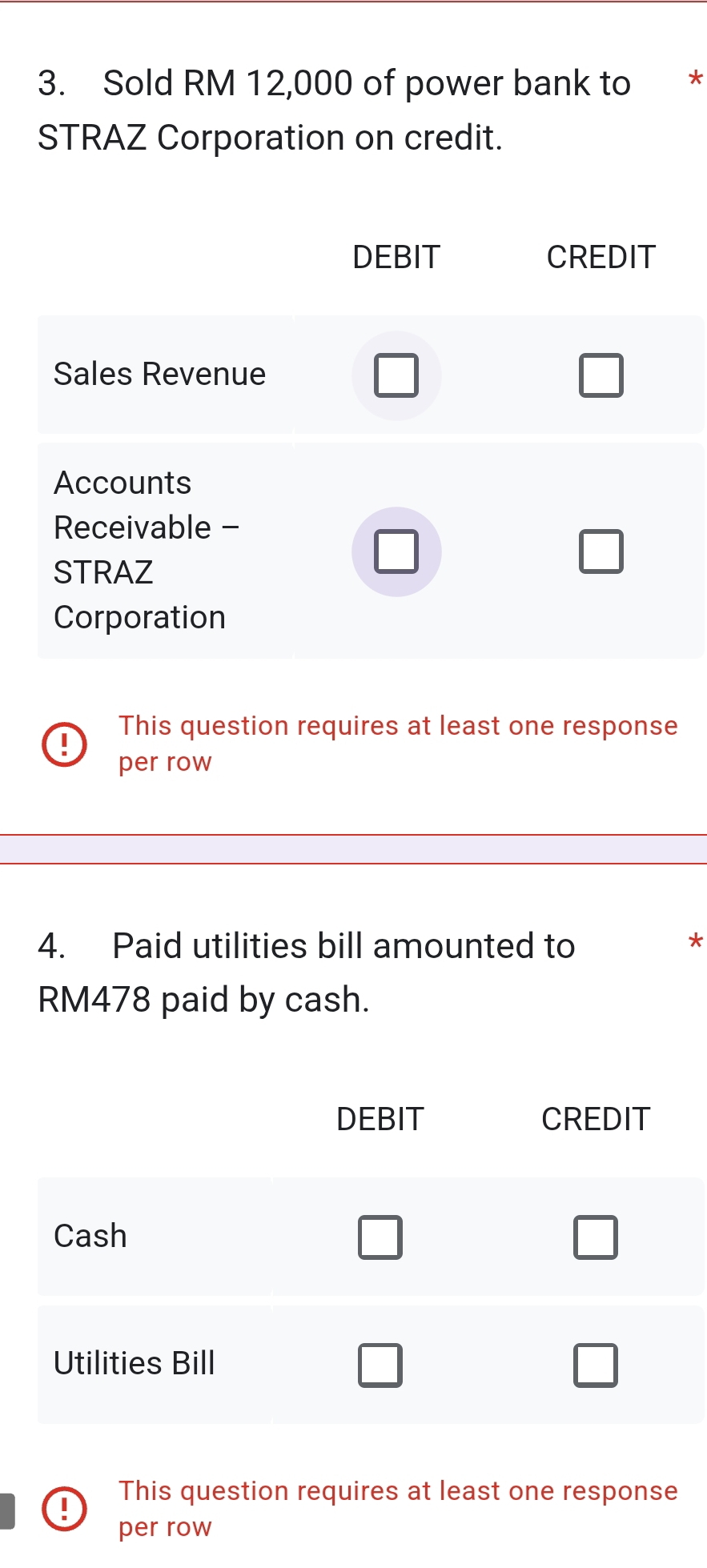Check the Credit box for Sales Revenue
Image resolution: width=707 pixels, height=1568 pixels.
pyautogui.click(x=601, y=375)
